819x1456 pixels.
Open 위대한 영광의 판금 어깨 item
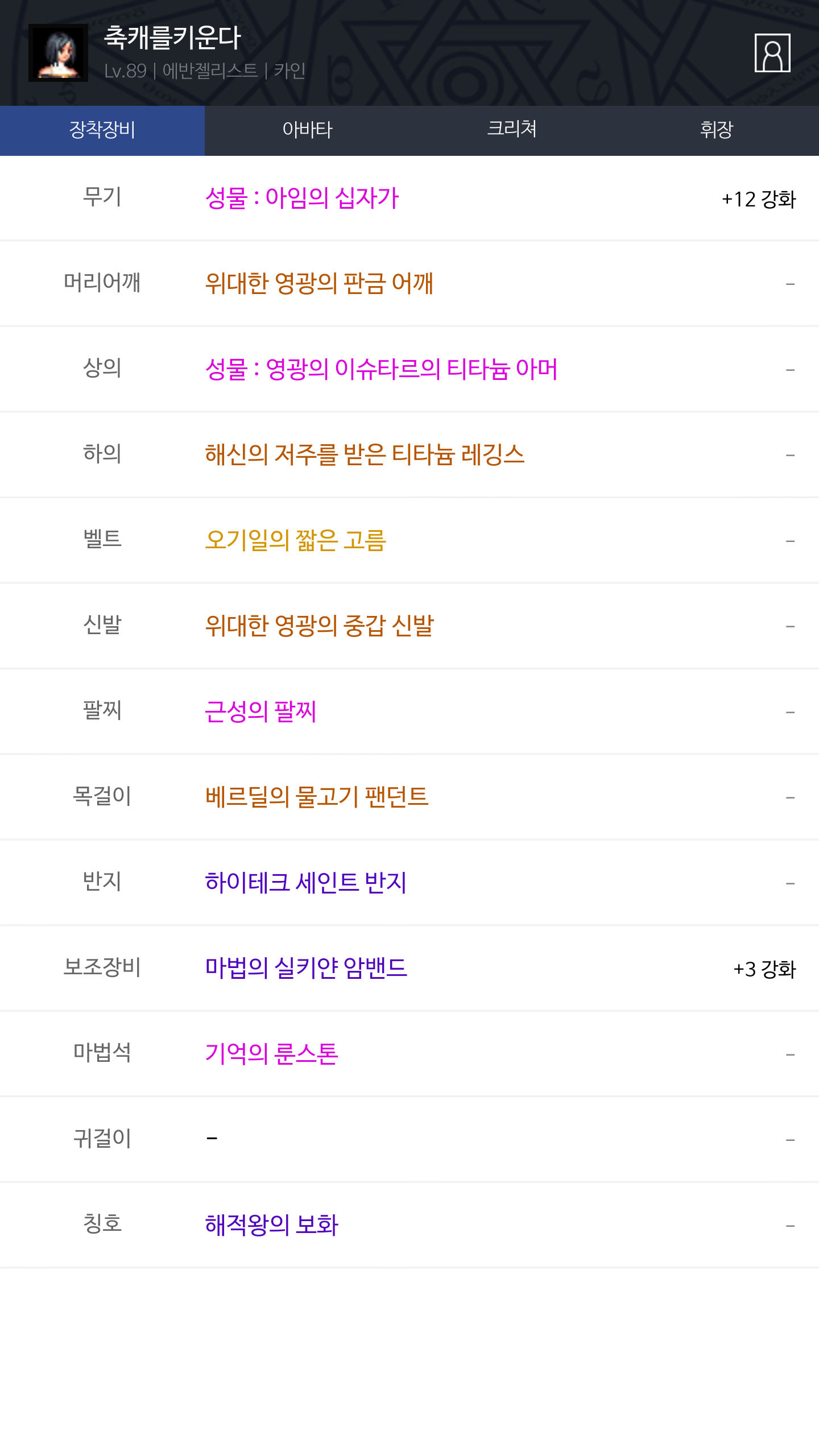[x=319, y=284]
